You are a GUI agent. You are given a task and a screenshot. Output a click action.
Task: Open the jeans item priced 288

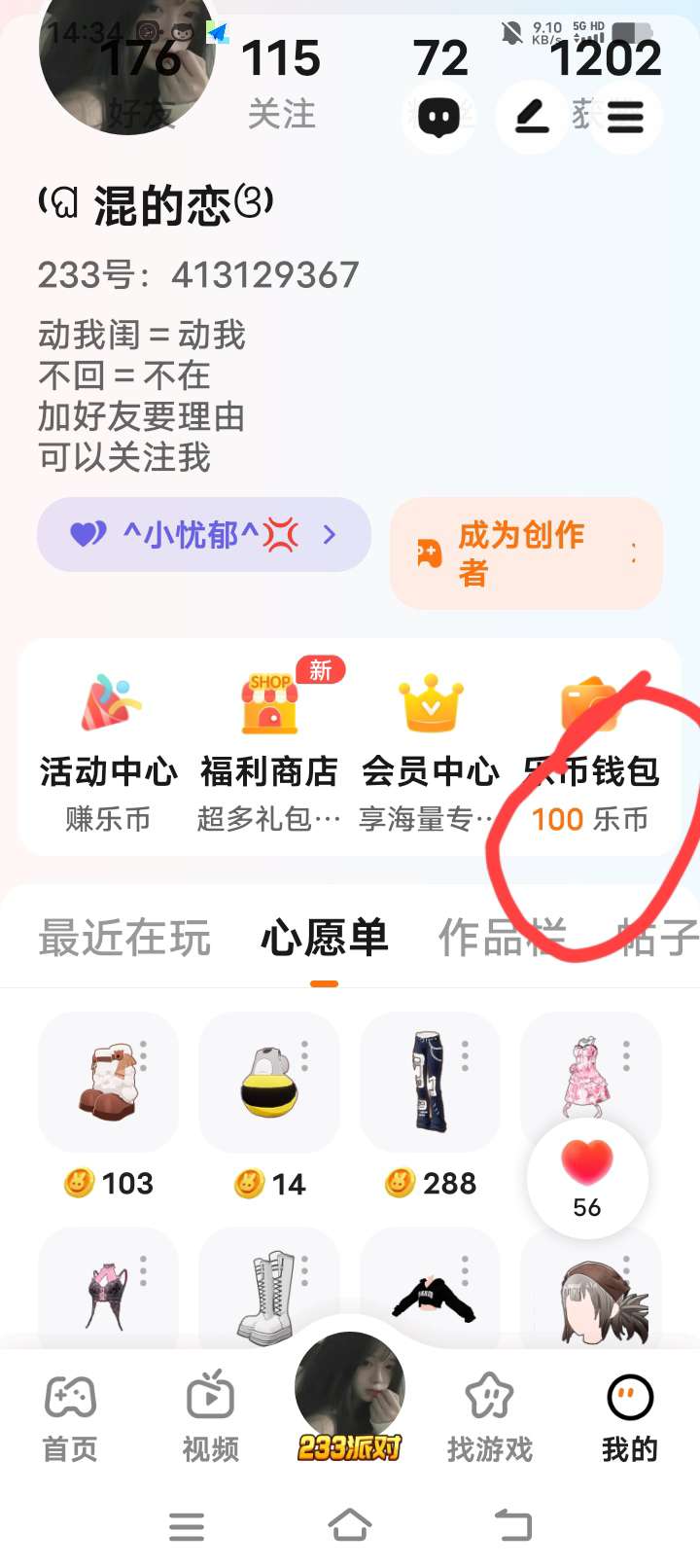pyautogui.click(x=430, y=1107)
